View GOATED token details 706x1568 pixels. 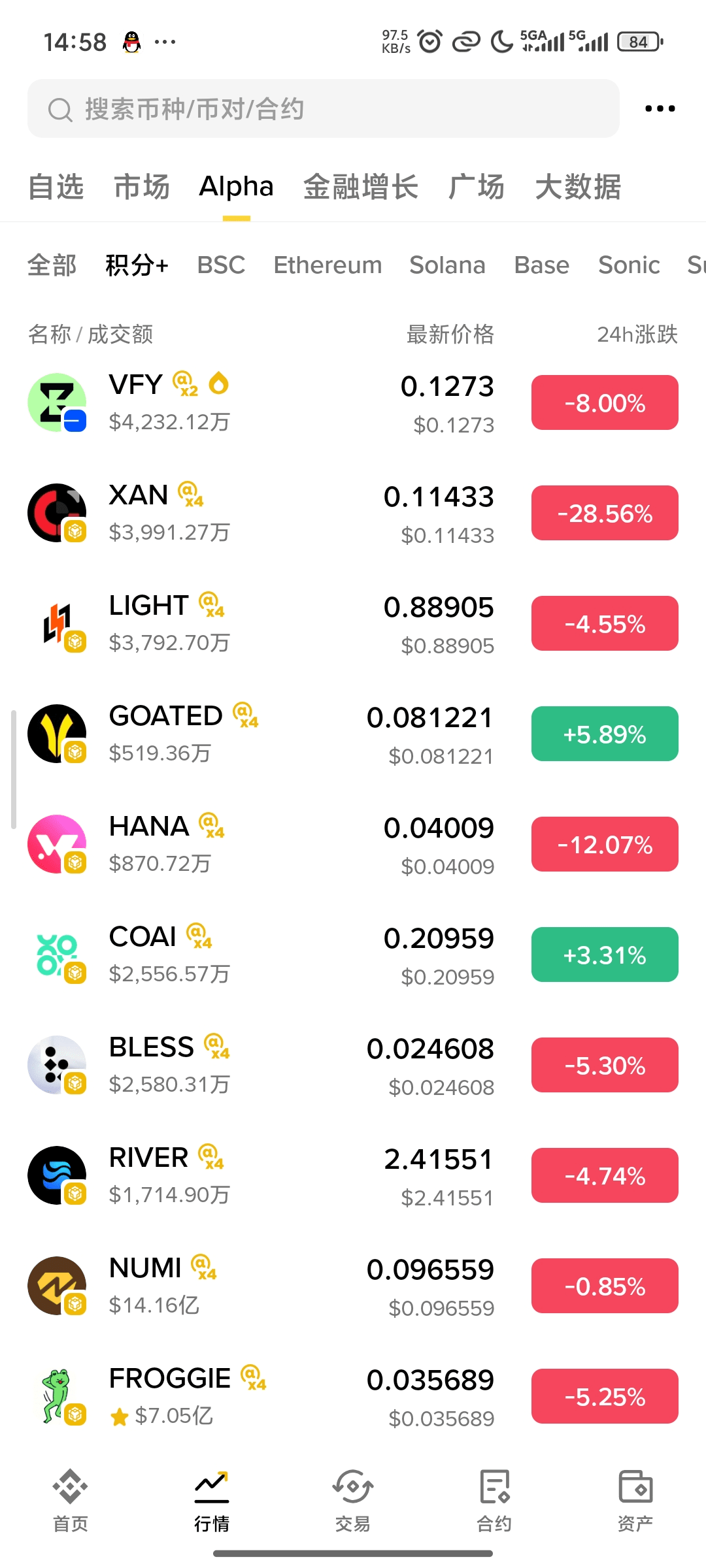[261, 734]
